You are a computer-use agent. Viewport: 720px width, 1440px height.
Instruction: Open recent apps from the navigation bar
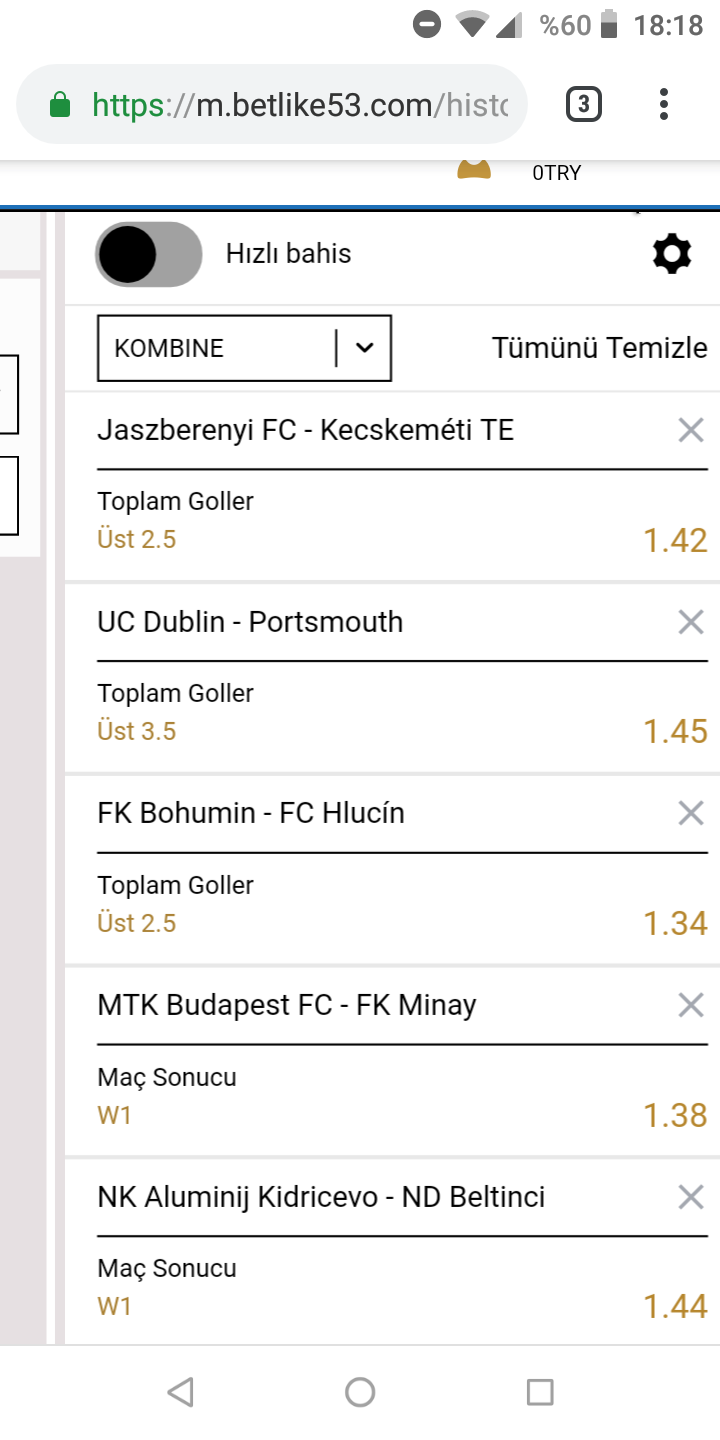540,1392
